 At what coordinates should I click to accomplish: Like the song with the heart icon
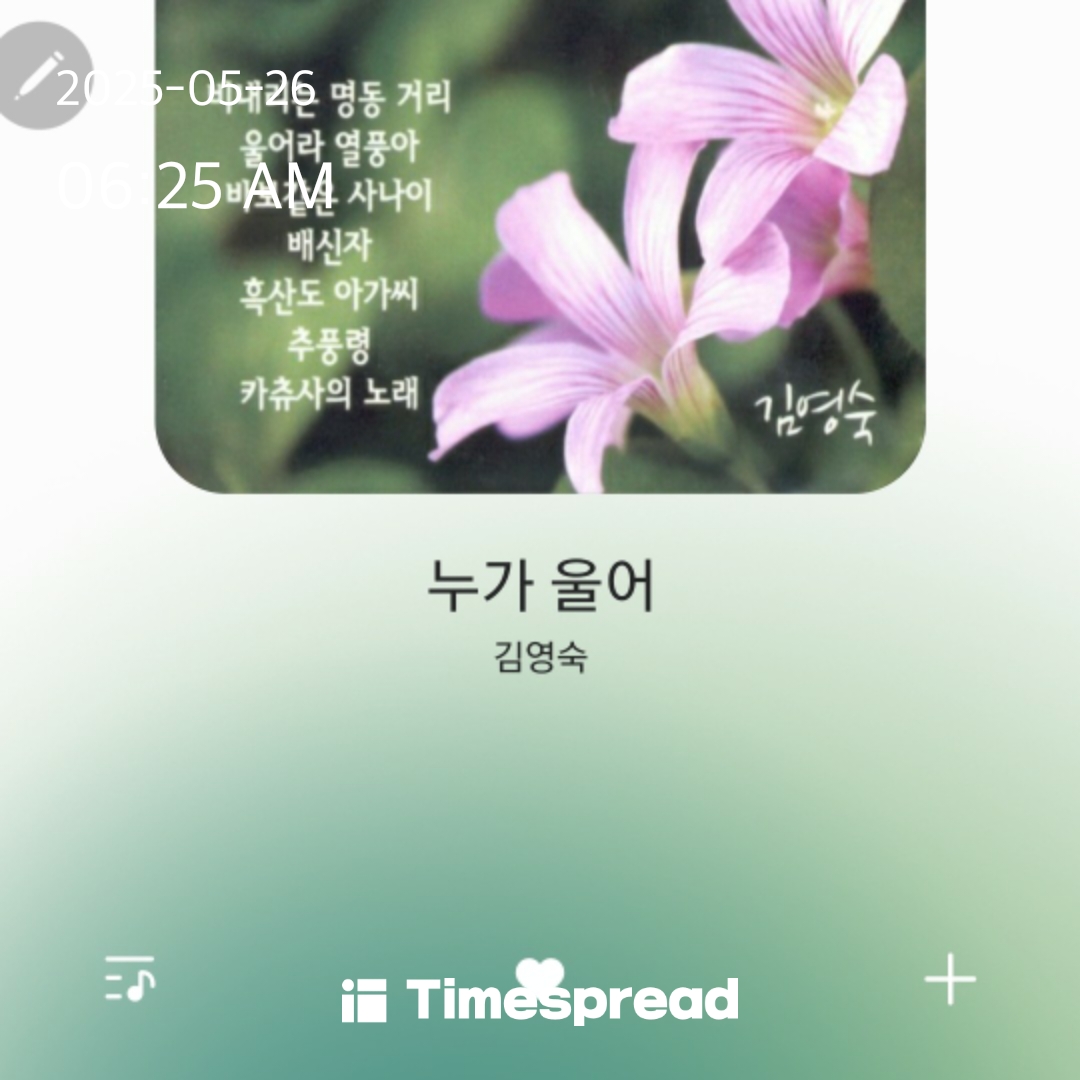pyautogui.click(x=540, y=974)
